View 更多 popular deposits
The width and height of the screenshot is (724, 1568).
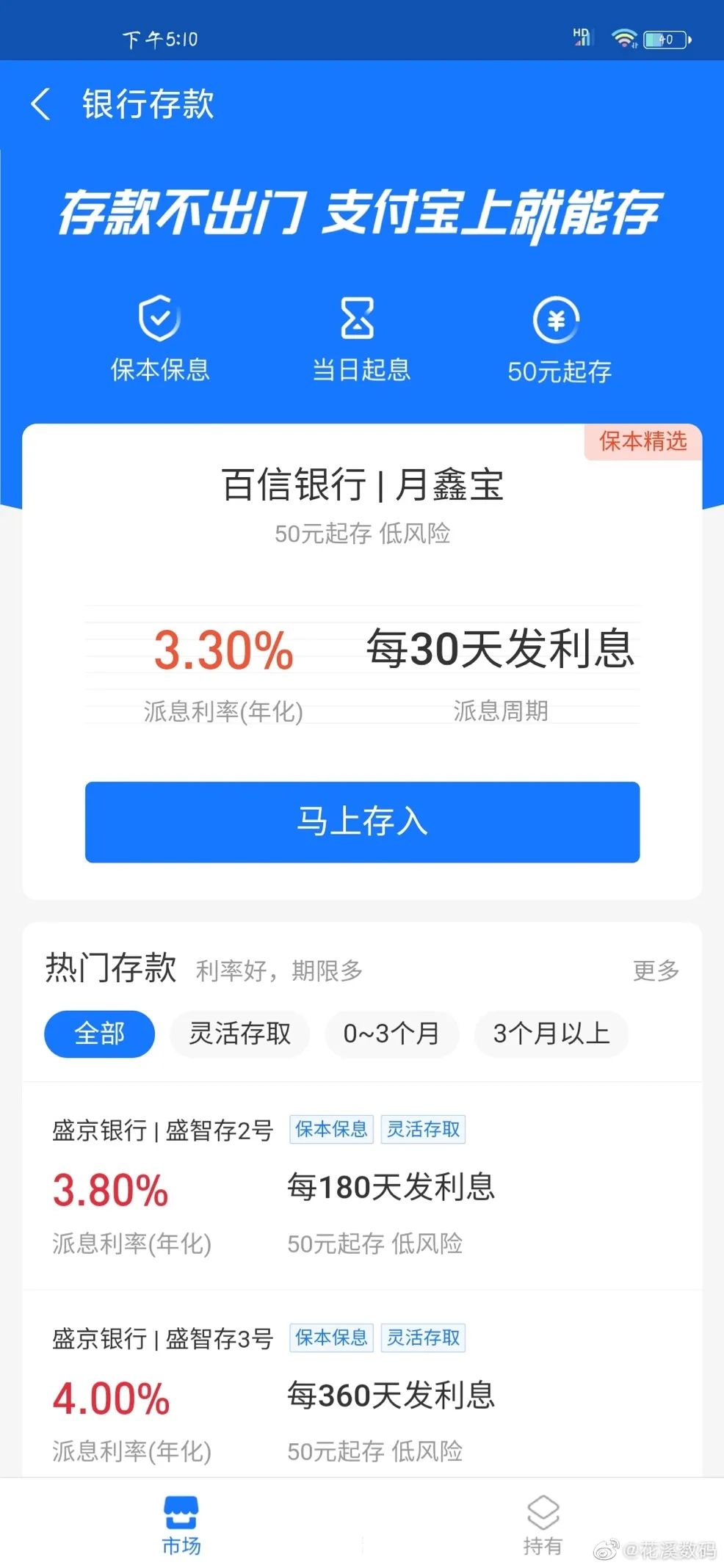point(655,970)
